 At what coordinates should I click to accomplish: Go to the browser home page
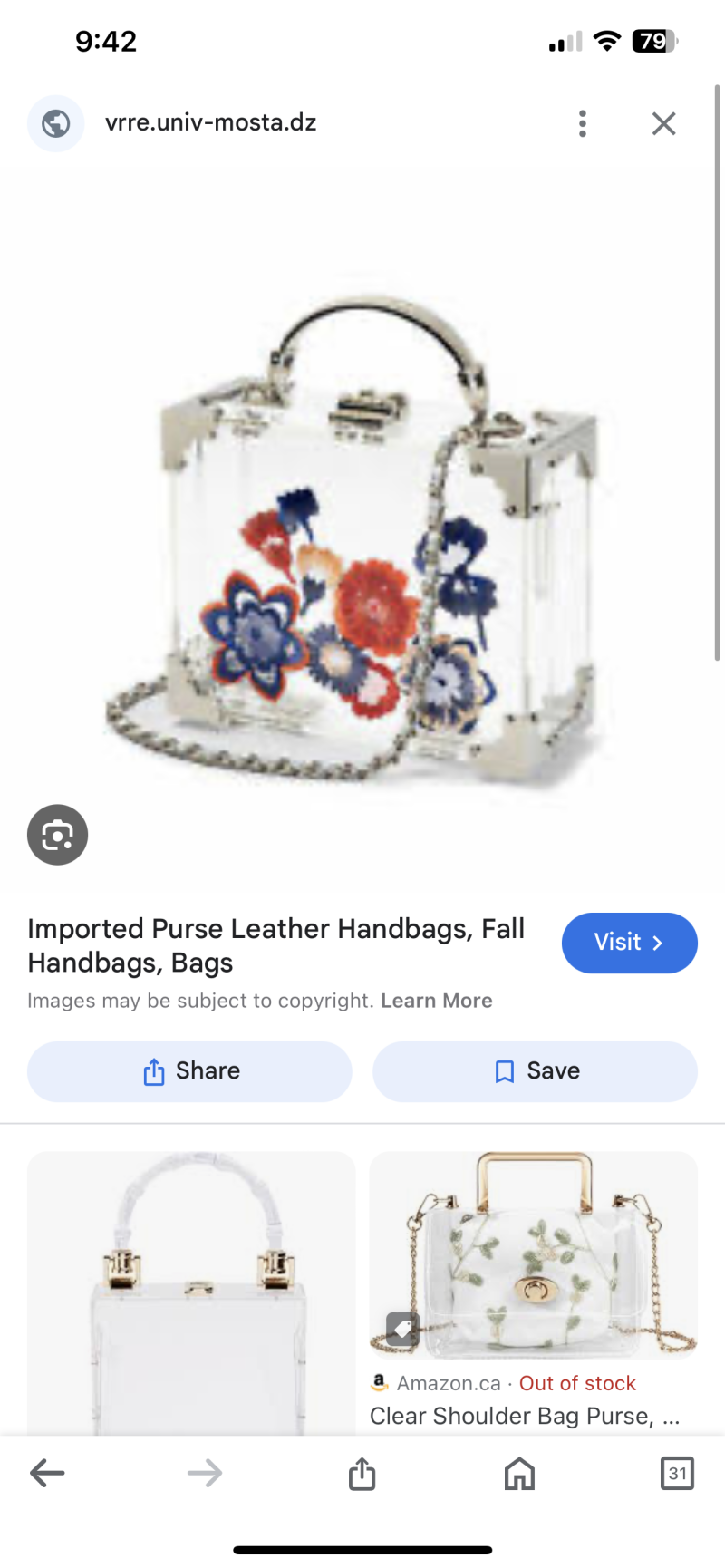point(519,1473)
